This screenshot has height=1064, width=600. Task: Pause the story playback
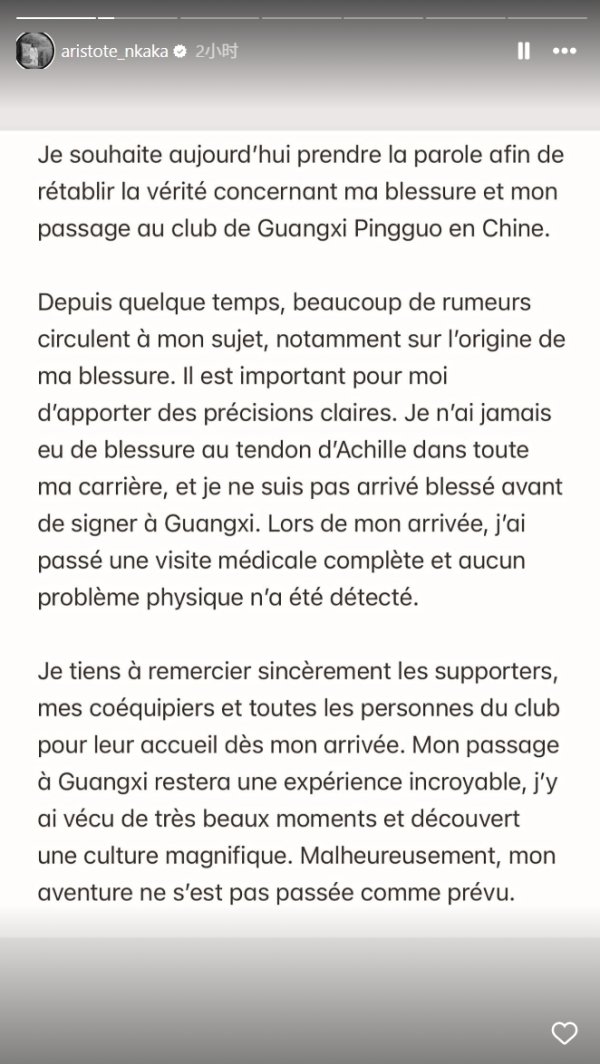(x=523, y=51)
